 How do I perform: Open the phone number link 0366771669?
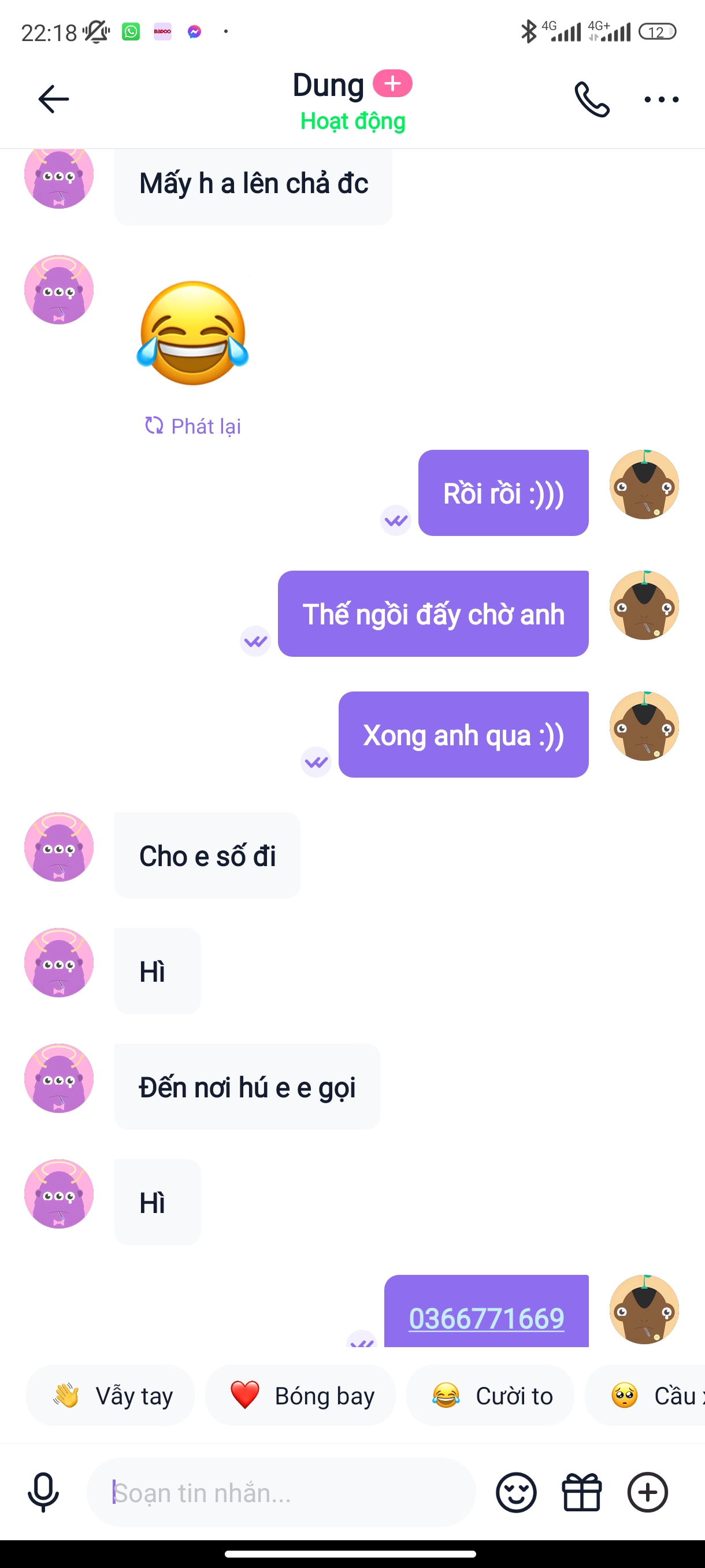486,1318
